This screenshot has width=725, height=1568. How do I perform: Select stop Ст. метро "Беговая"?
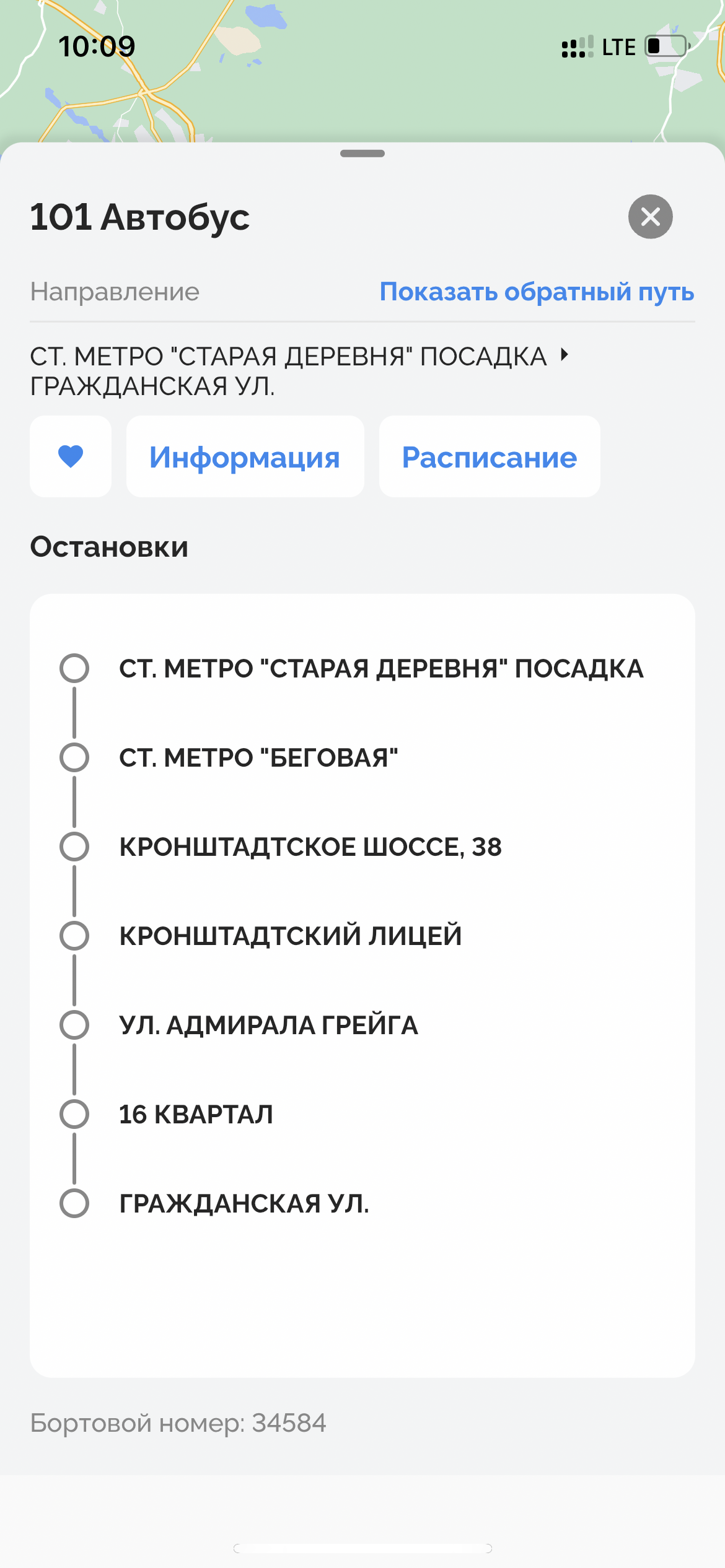(x=258, y=758)
